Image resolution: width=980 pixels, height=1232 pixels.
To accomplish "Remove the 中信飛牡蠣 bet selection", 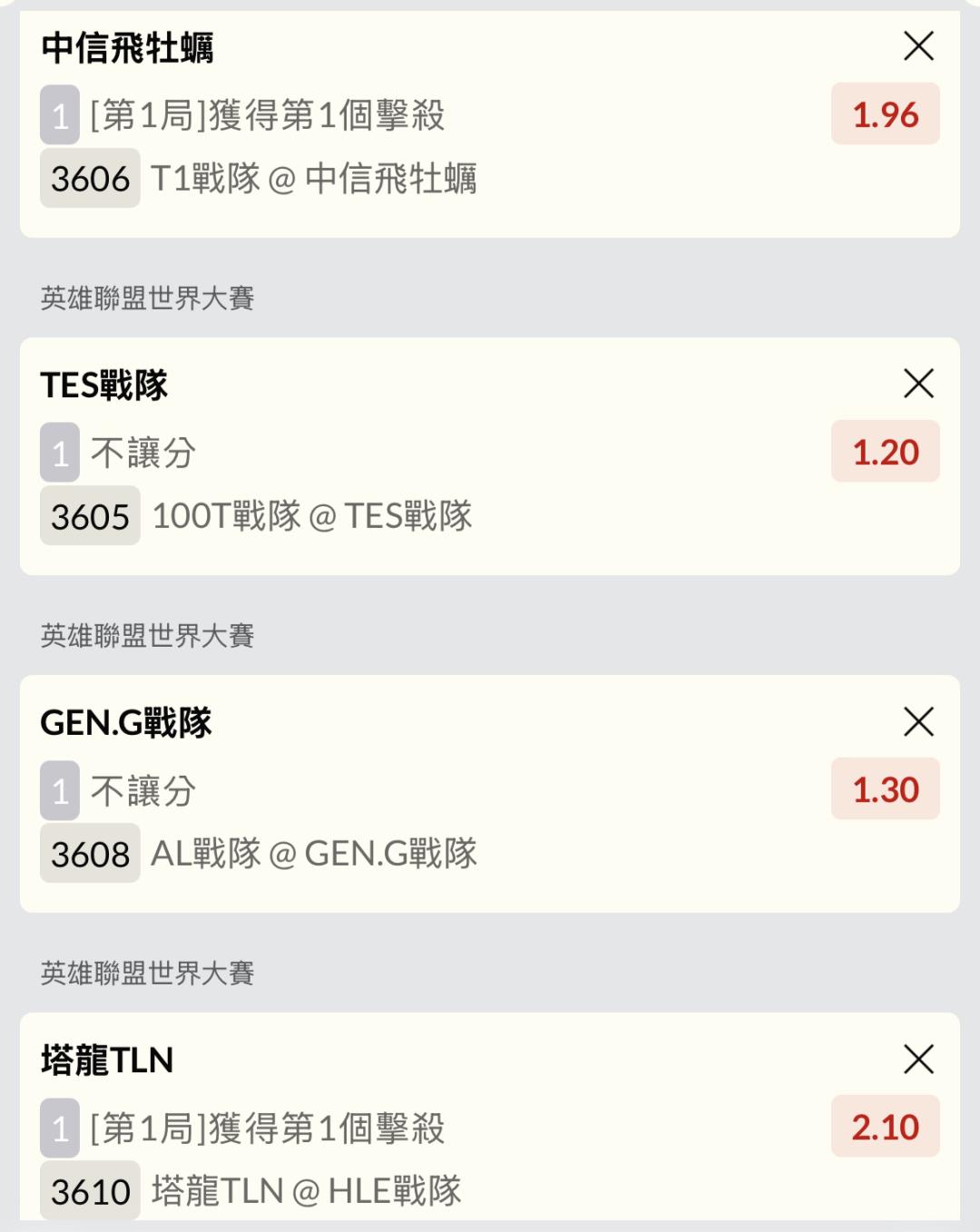I will point(918,45).
